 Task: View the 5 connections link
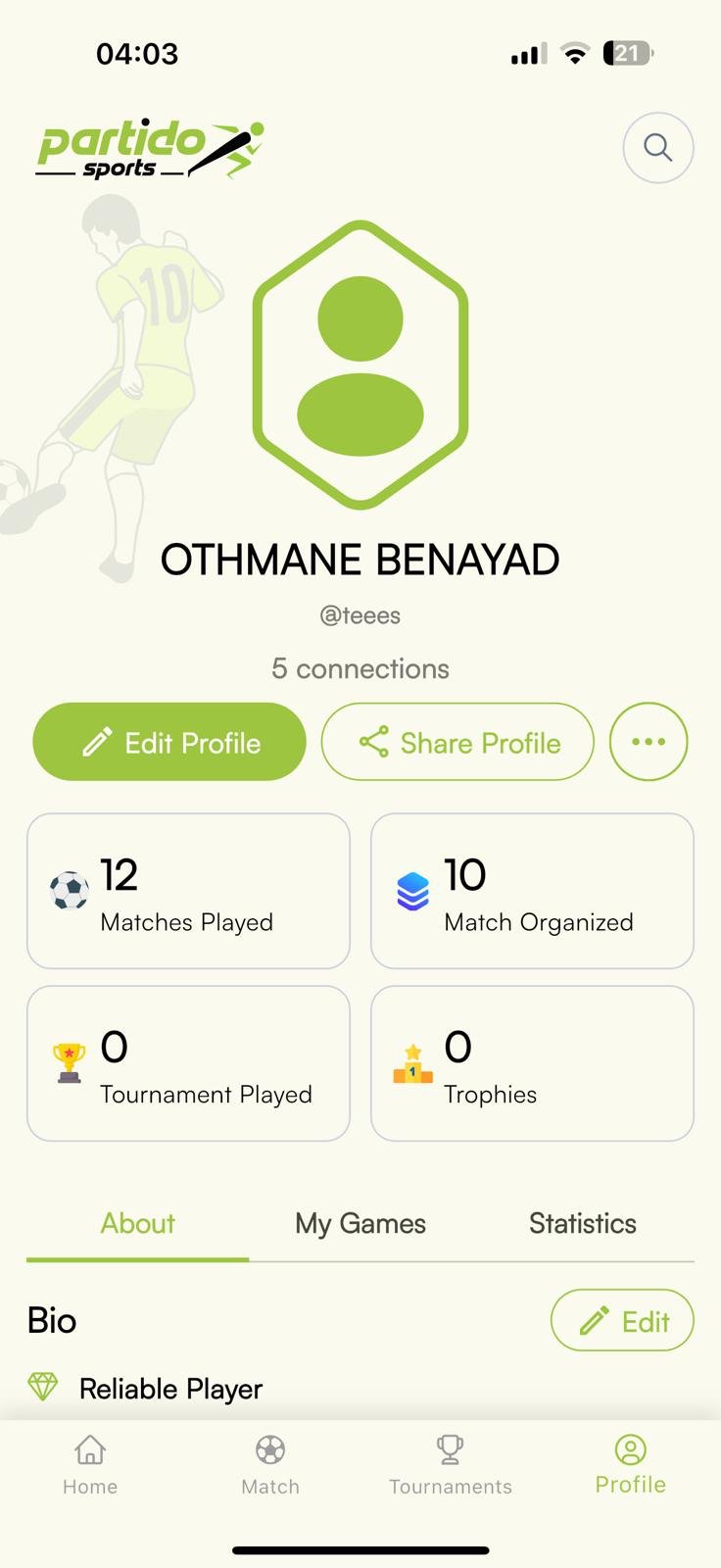[x=360, y=668]
